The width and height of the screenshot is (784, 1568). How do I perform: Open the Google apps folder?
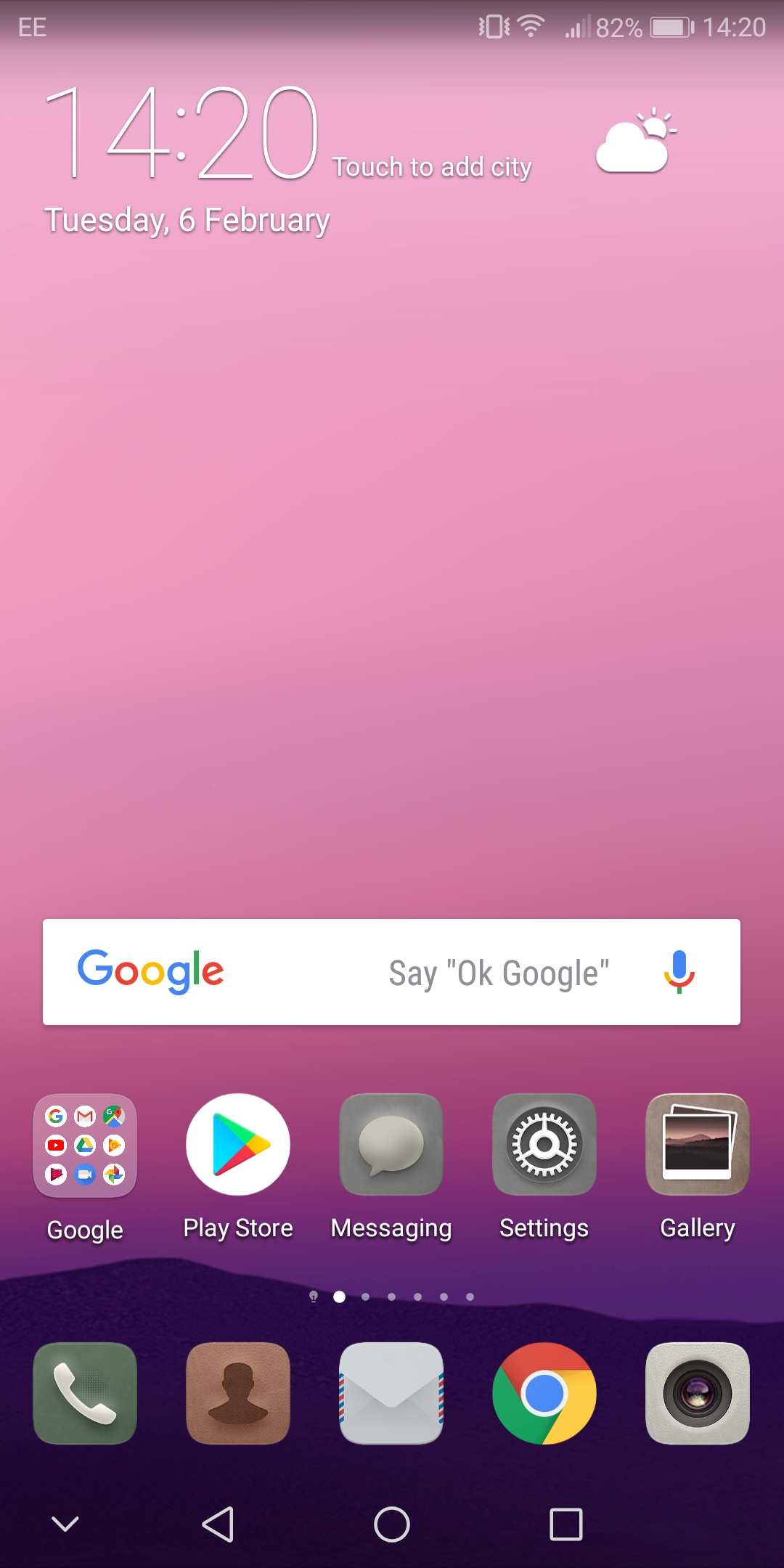coord(85,1145)
